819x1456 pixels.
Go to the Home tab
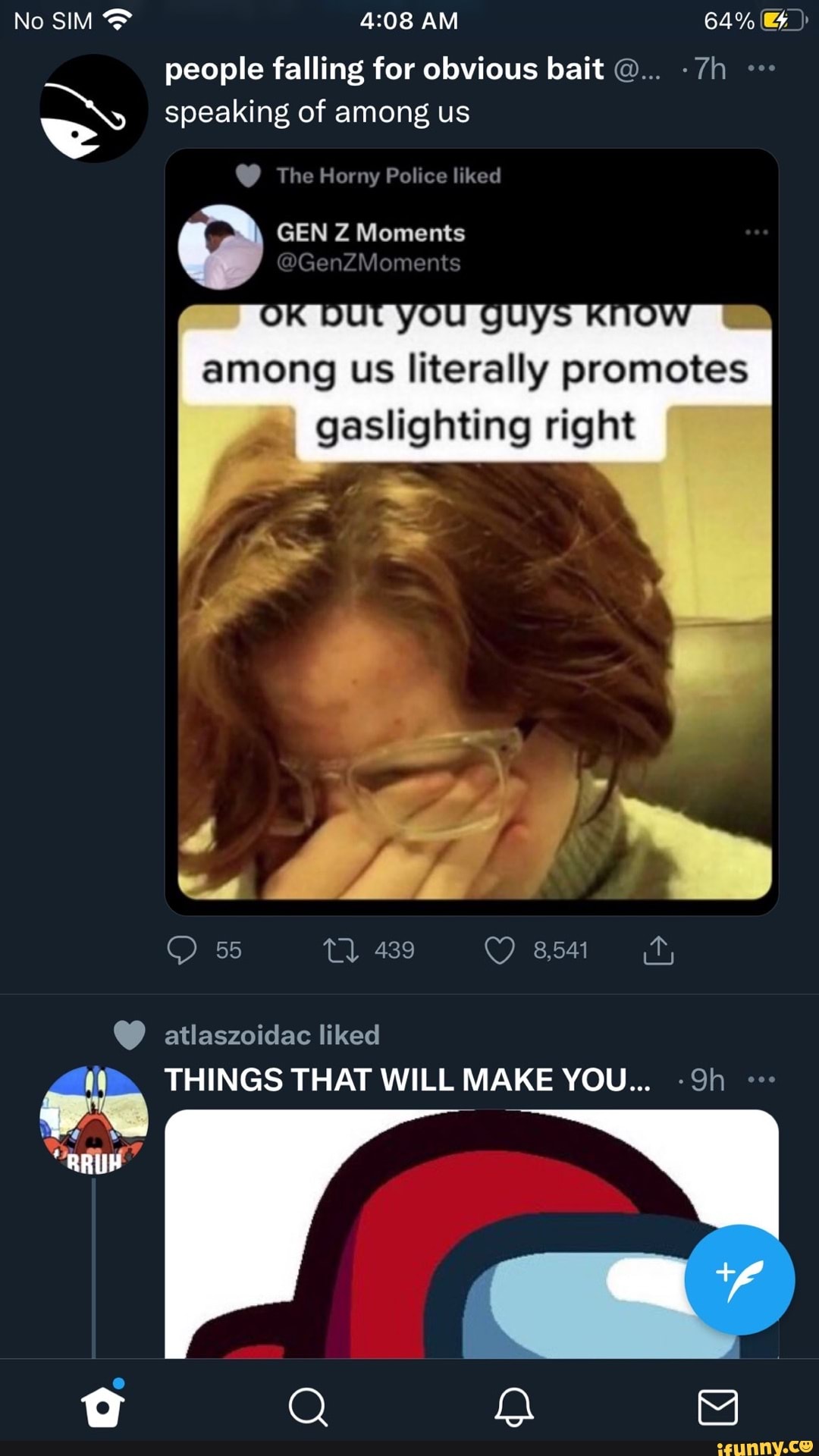[x=102, y=1407]
